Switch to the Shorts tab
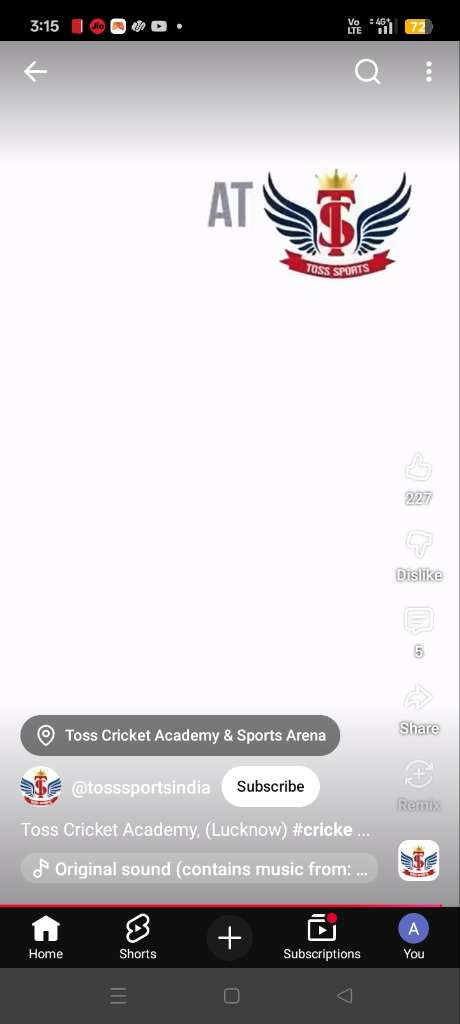460x1024 pixels. click(138, 938)
